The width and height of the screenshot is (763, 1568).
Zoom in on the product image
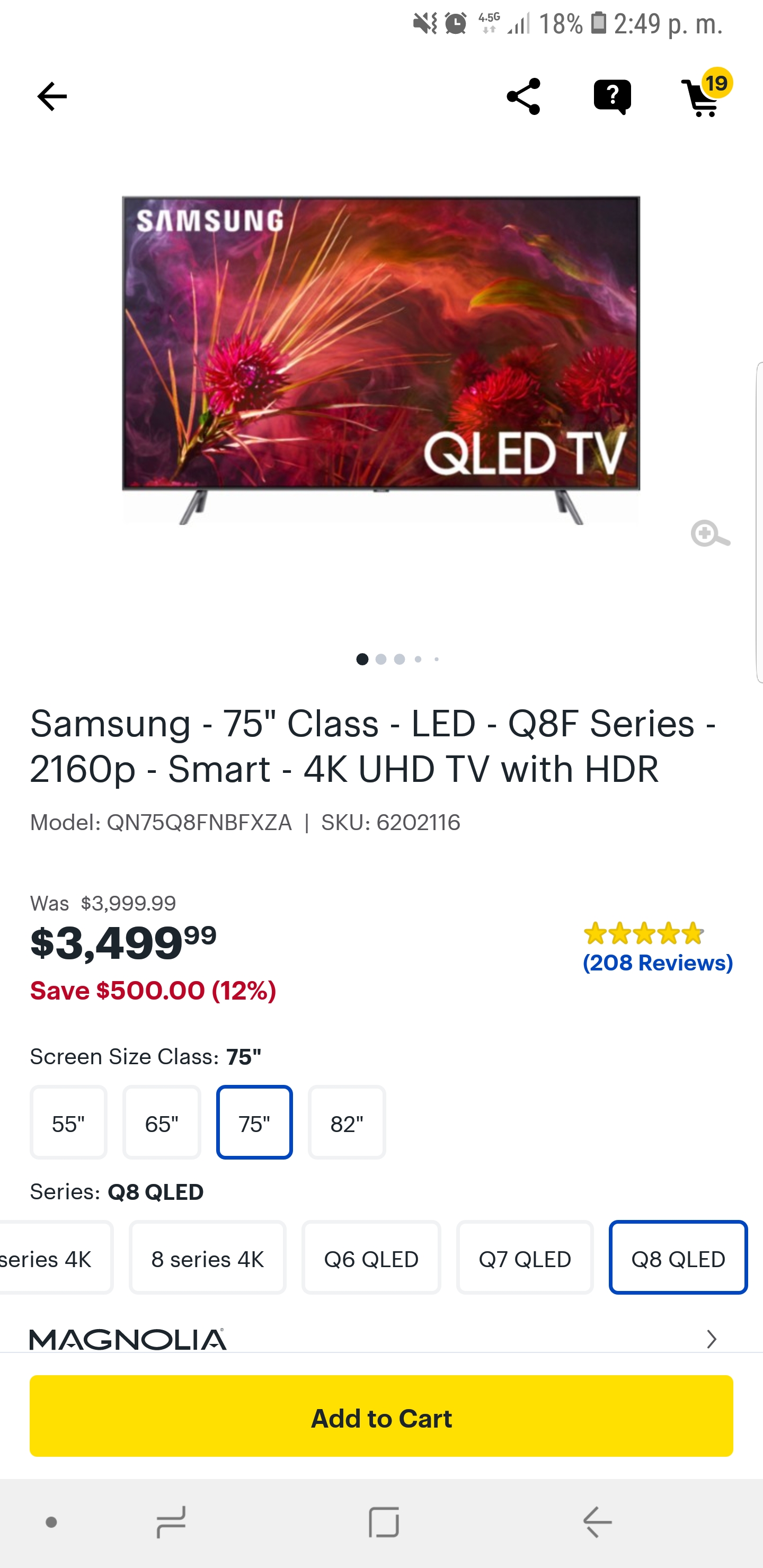tap(709, 534)
